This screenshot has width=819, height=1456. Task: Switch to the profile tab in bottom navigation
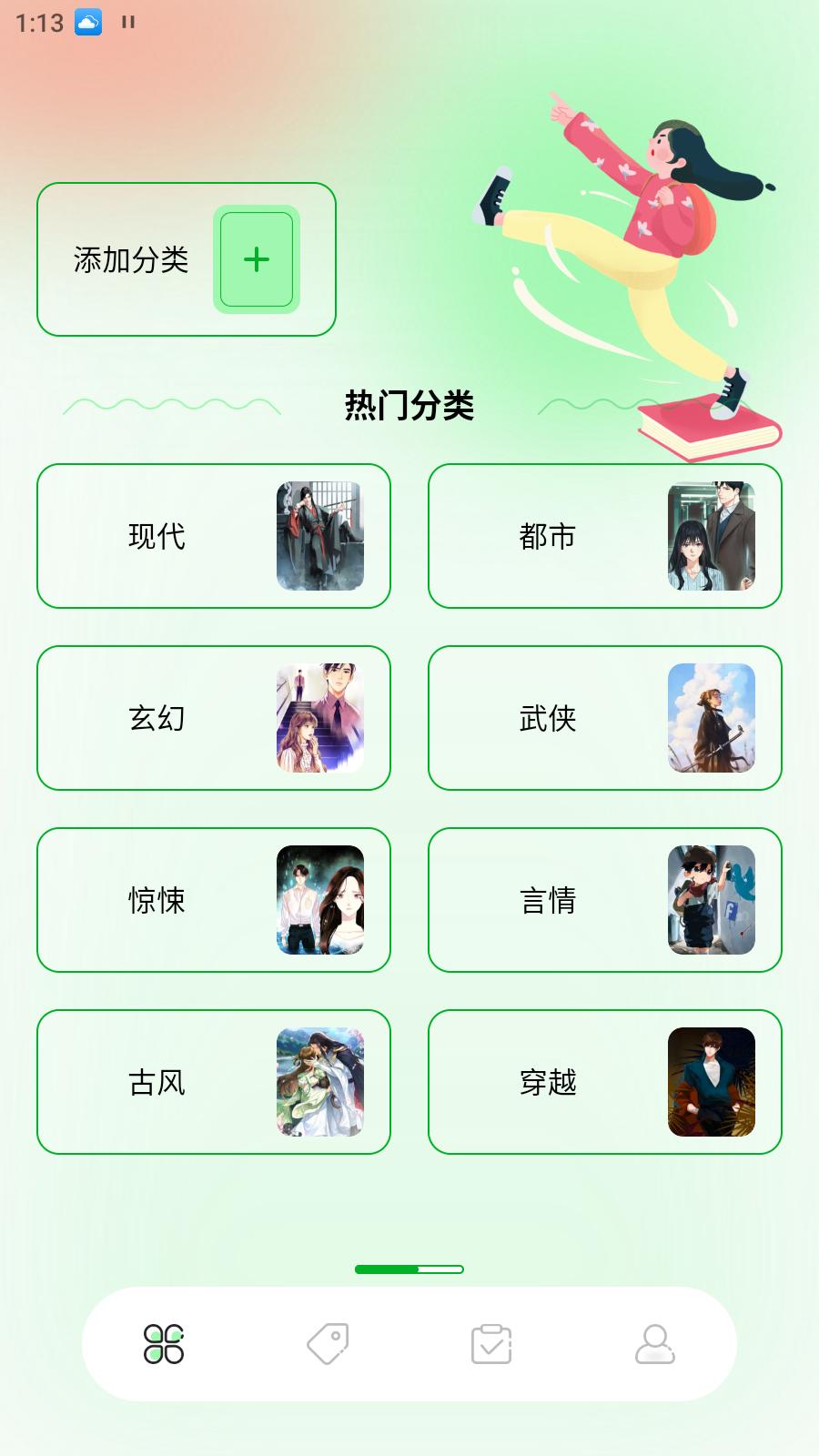pyautogui.click(x=655, y=1346)
